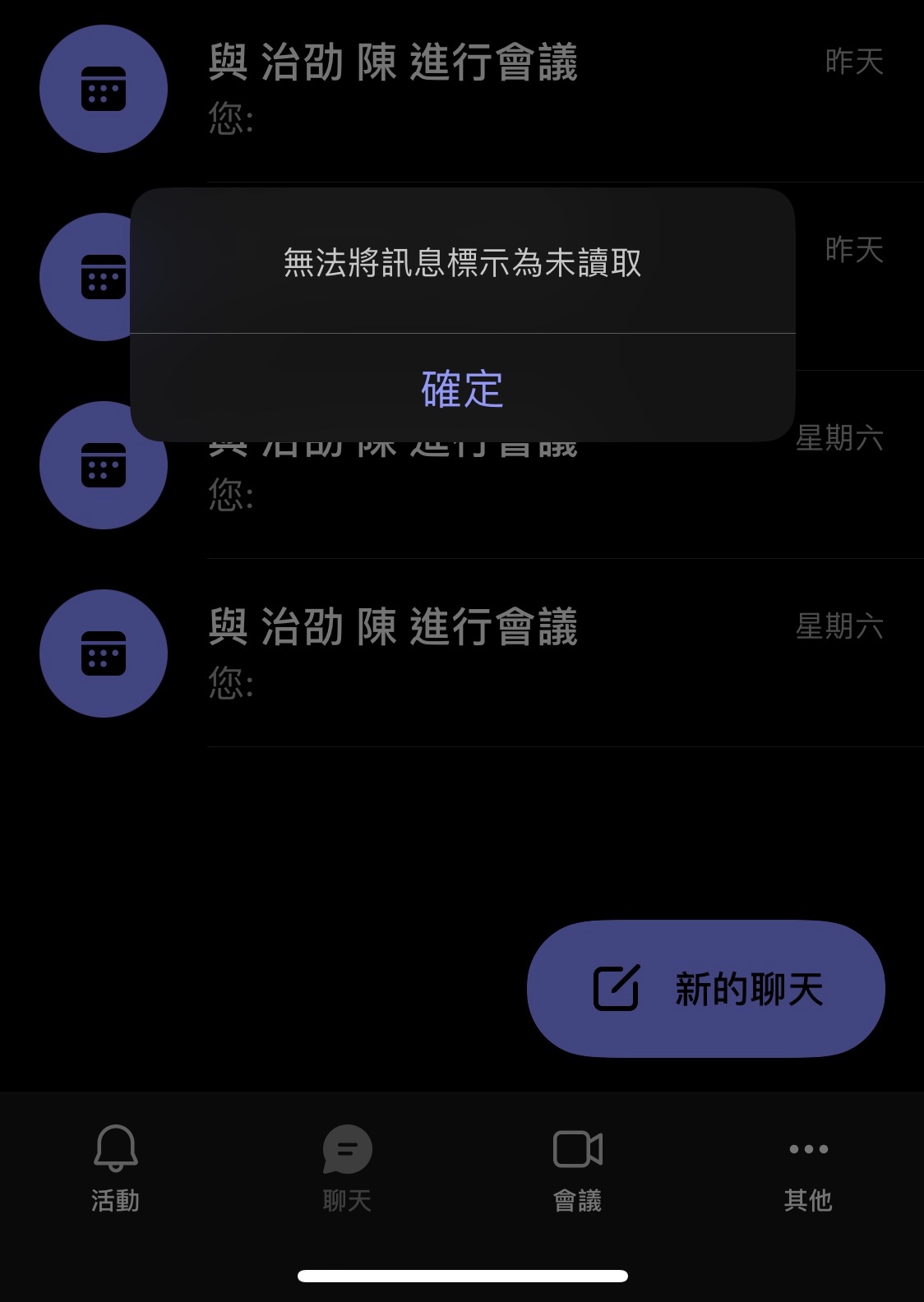This screenshot has height=1302, width=924.
Task: Switch to the 聊天 tab
Action: point(347,1169)
